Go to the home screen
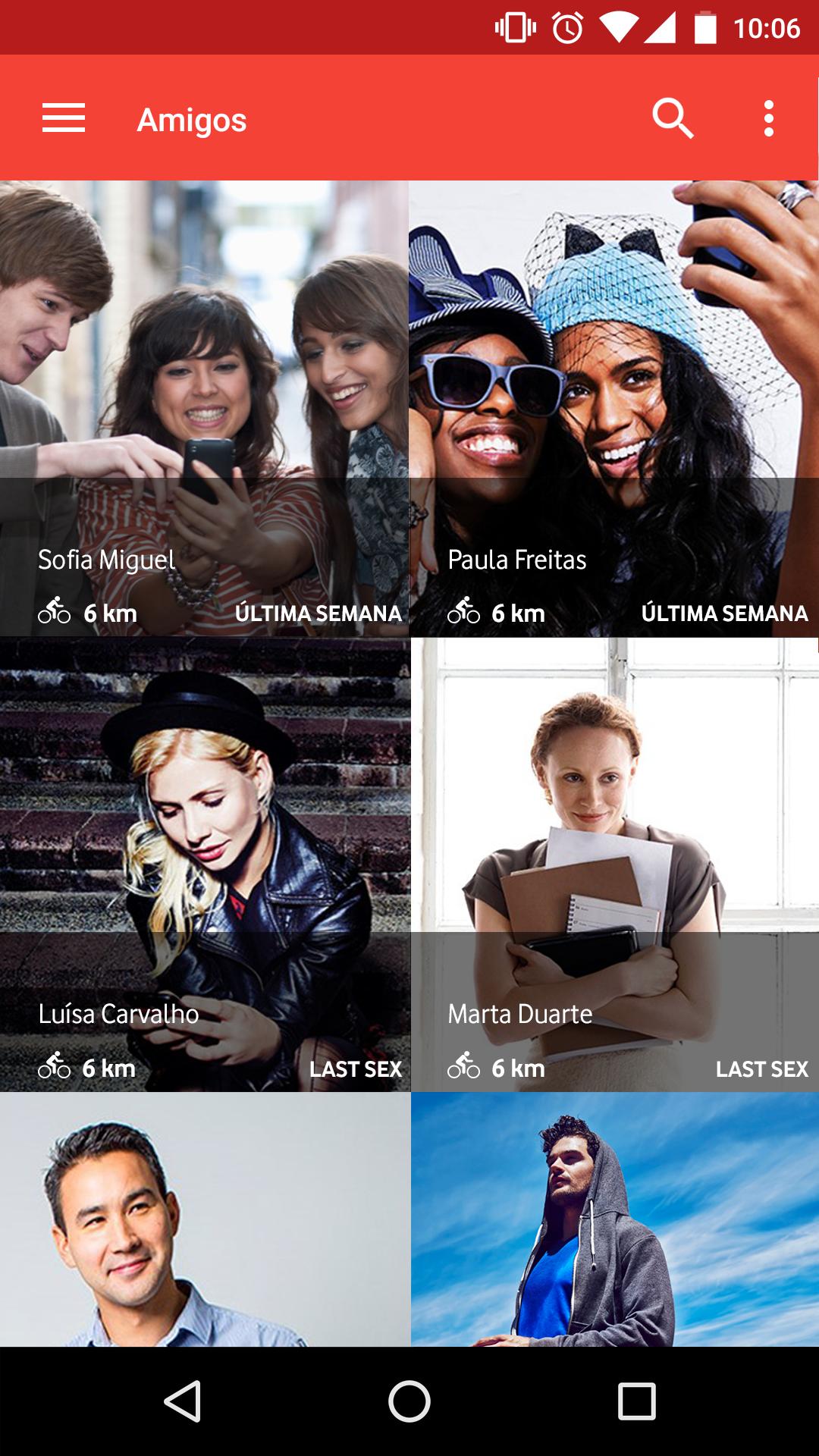This screenshot has height=1456, width=819. (x=409, y=1401)
